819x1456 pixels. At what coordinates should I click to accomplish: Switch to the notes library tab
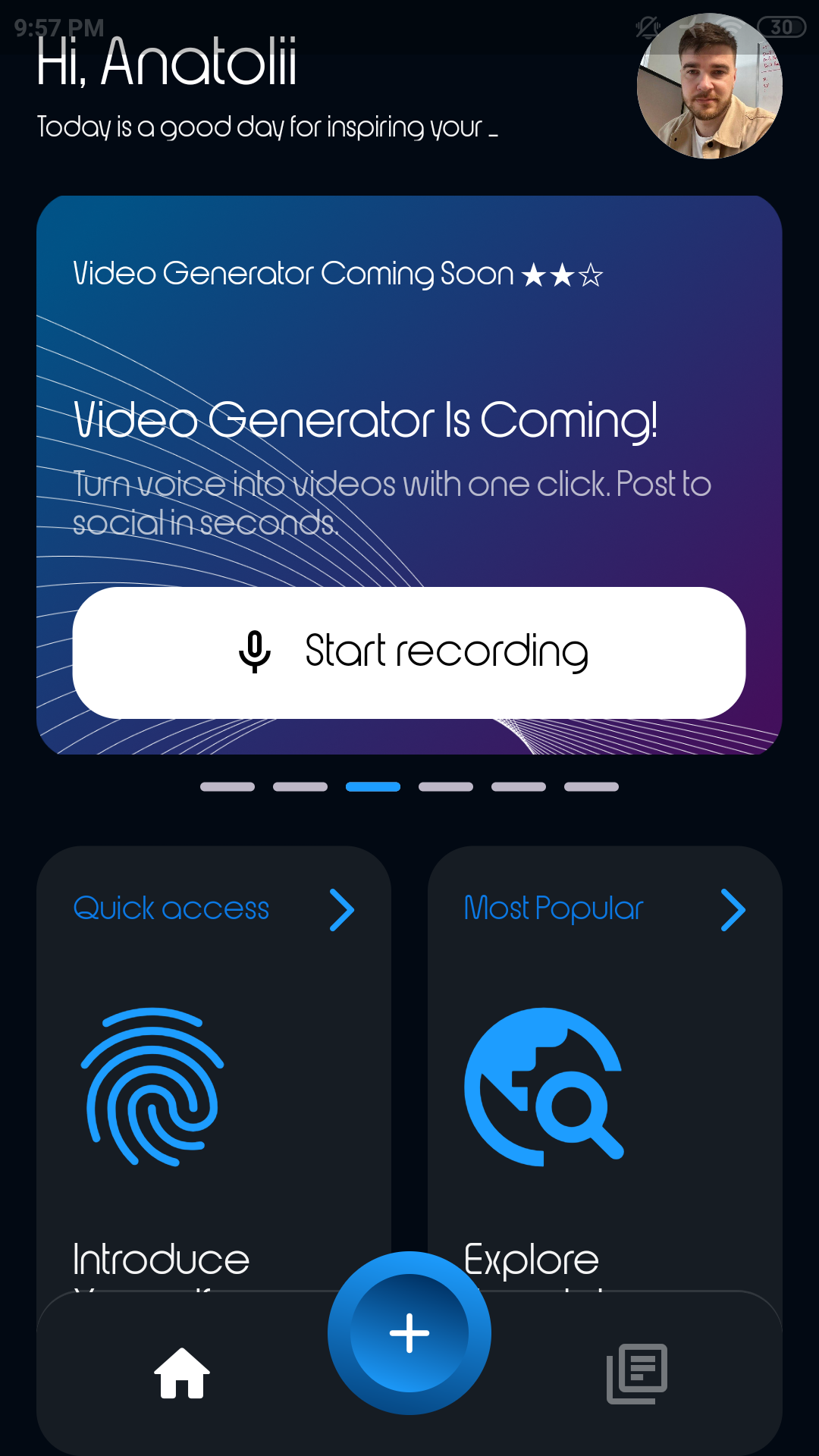(x=637, y=1373)
